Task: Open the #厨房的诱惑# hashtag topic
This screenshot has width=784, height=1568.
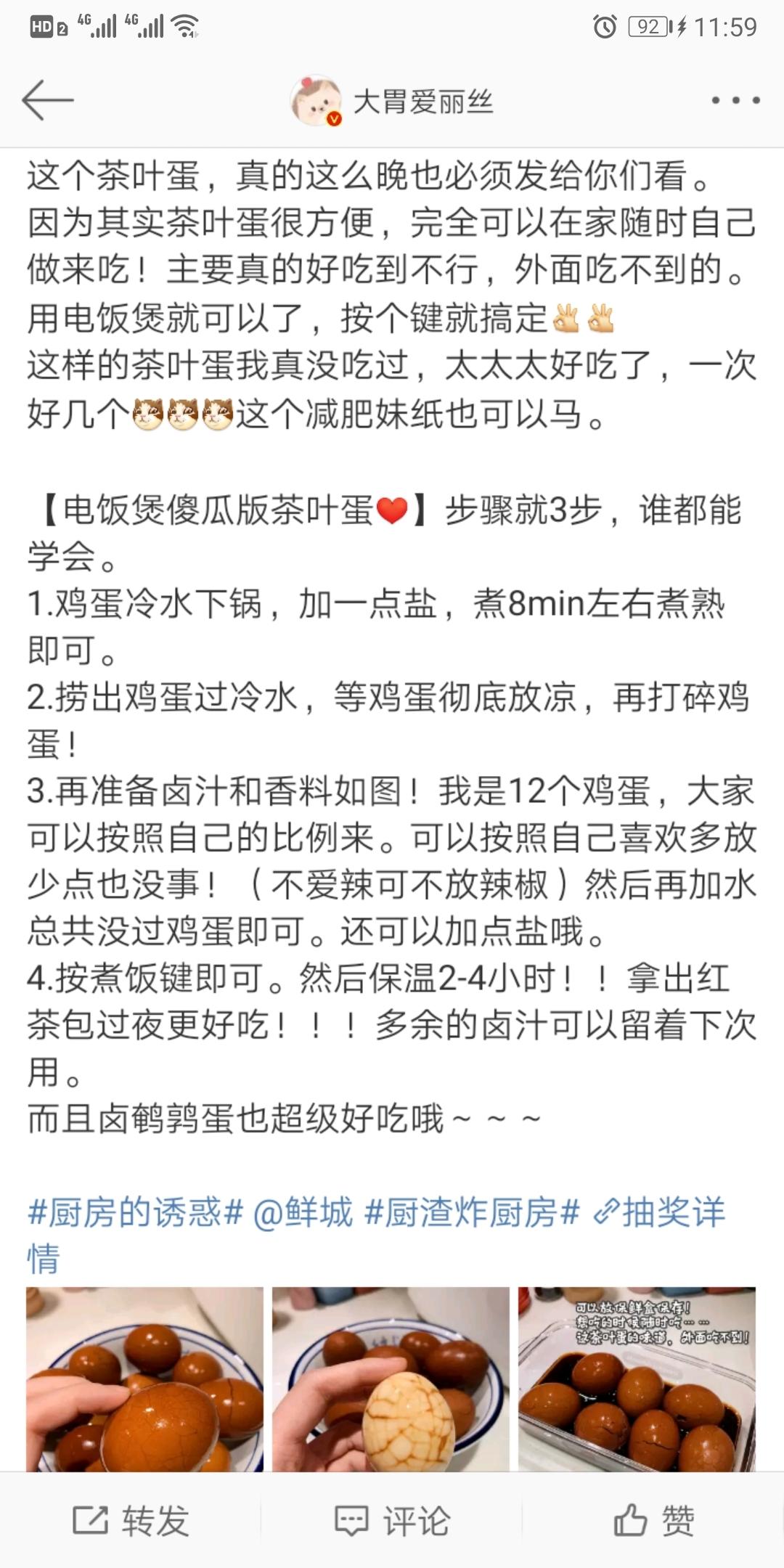Action: coord(135,1213)
